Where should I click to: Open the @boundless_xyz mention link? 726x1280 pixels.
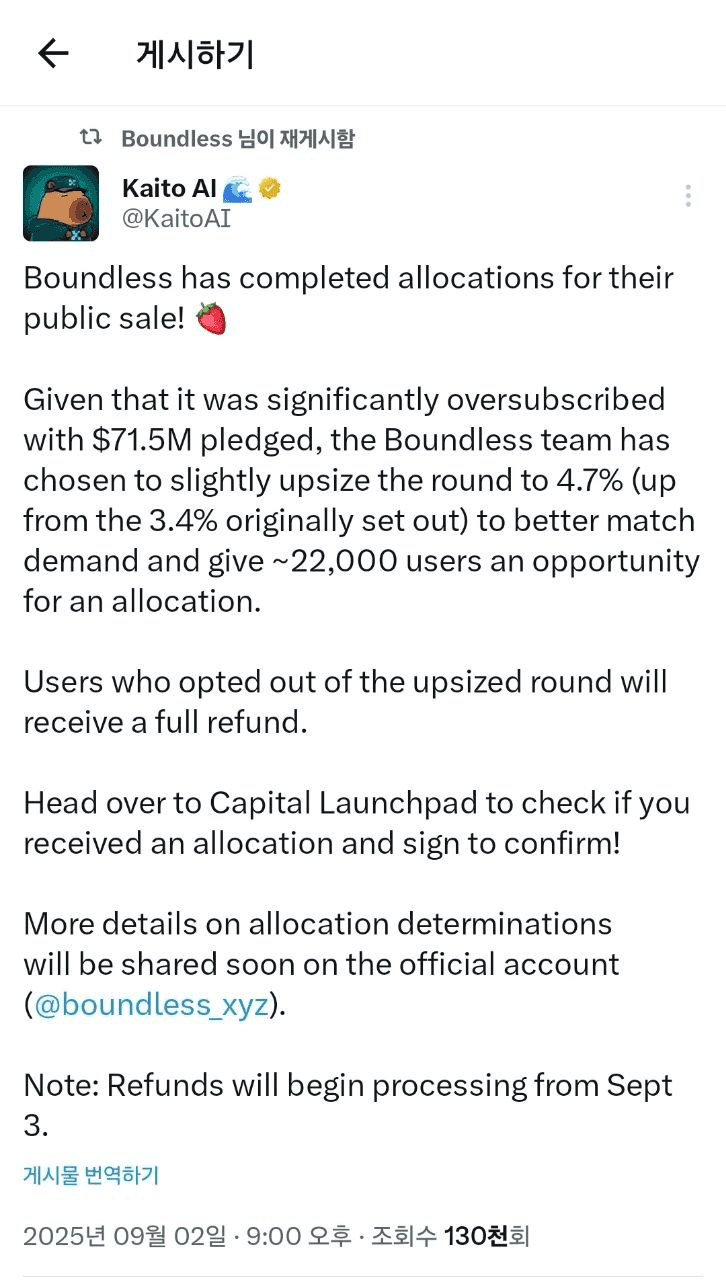pyautogui.click(x=151, y=1005)
